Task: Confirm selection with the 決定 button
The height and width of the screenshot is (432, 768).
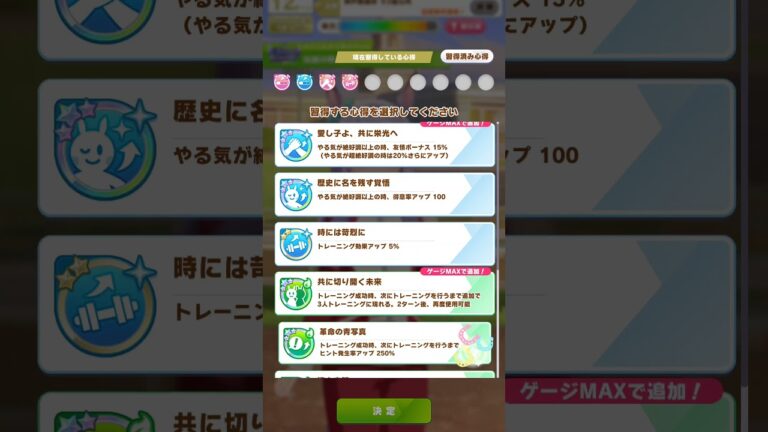Action: 384,411
